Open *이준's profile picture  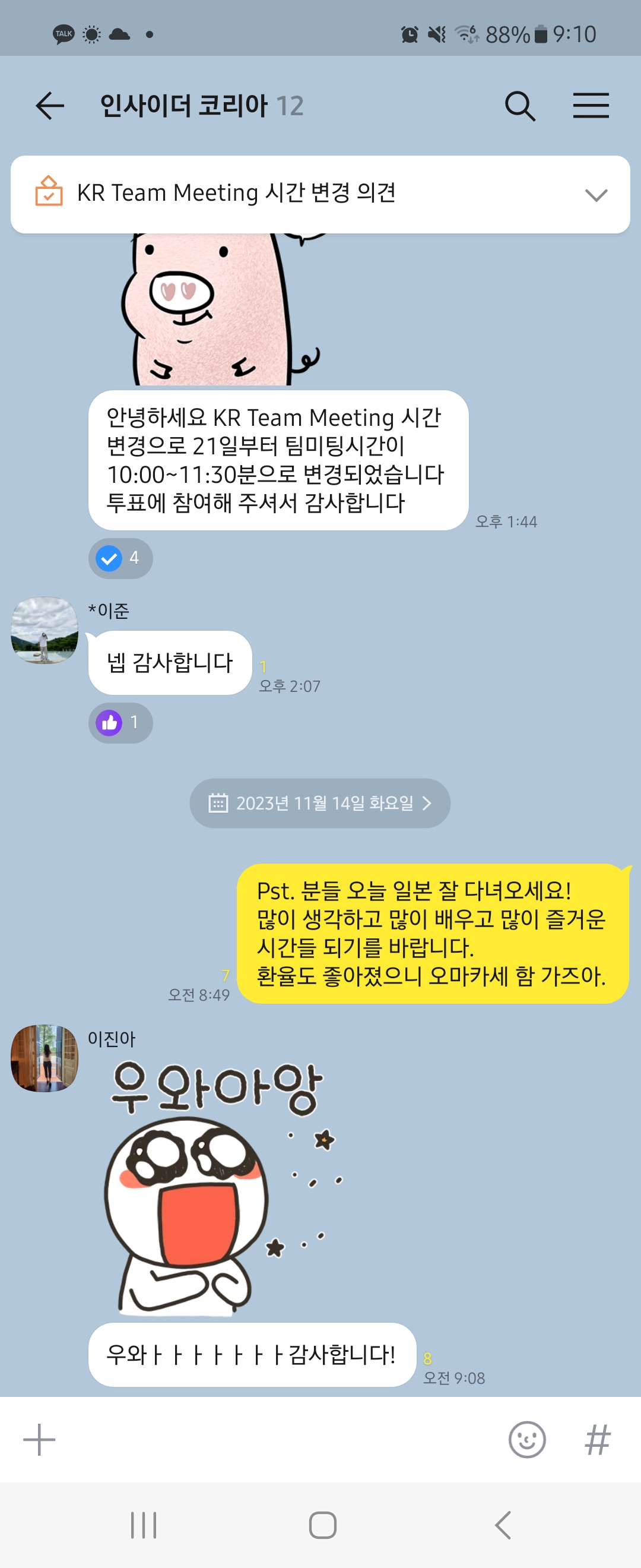tap(45, 630)
